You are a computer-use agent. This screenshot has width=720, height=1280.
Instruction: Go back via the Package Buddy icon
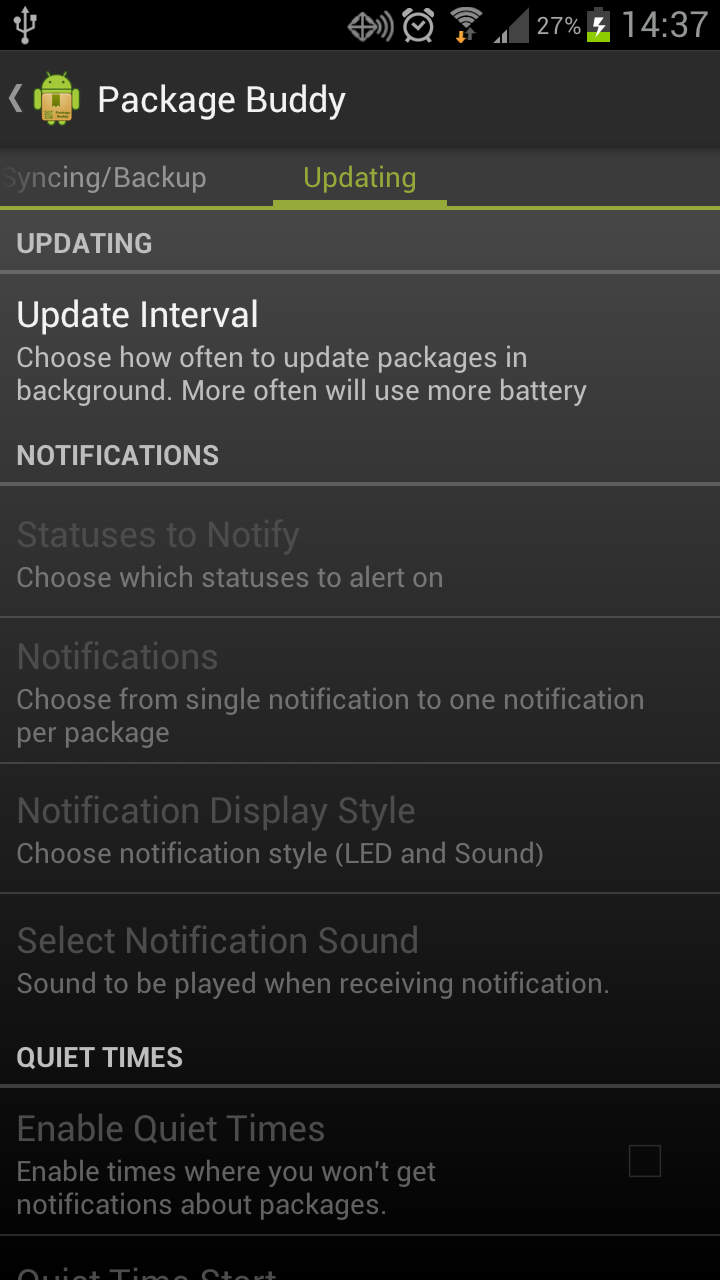tap(55, 99)
